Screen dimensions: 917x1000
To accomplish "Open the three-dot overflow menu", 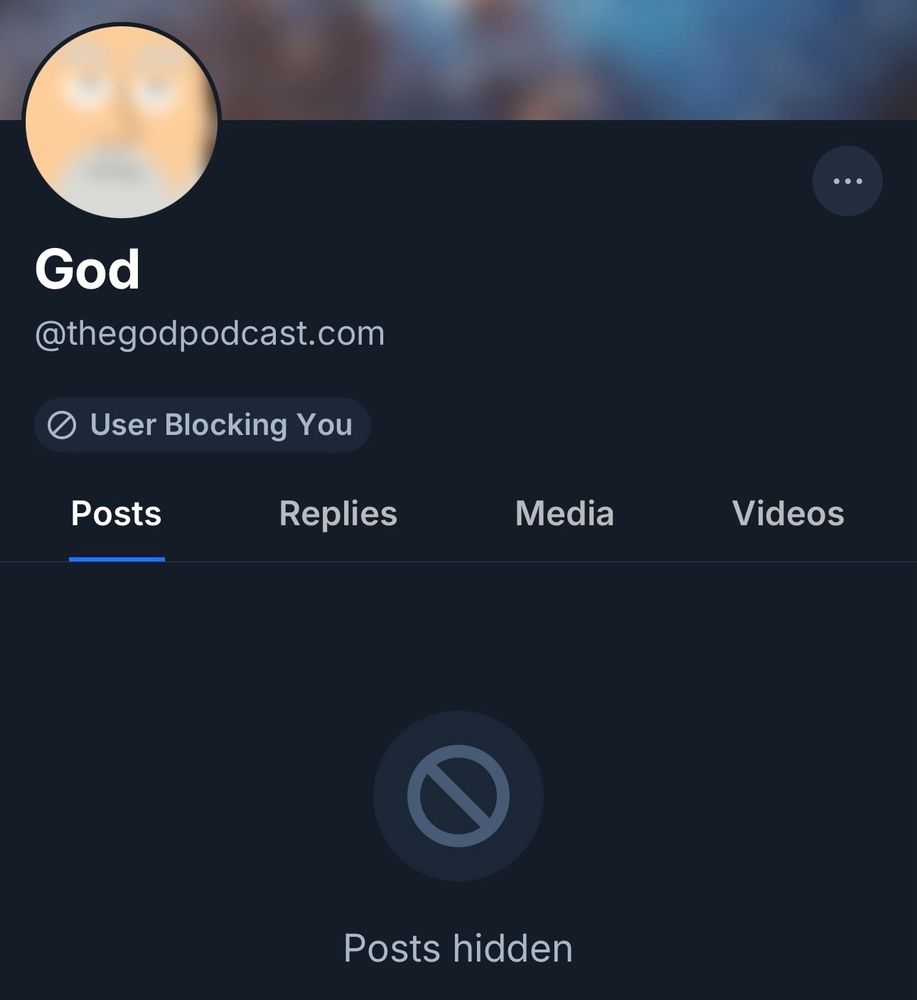I will tap(847, 181).
